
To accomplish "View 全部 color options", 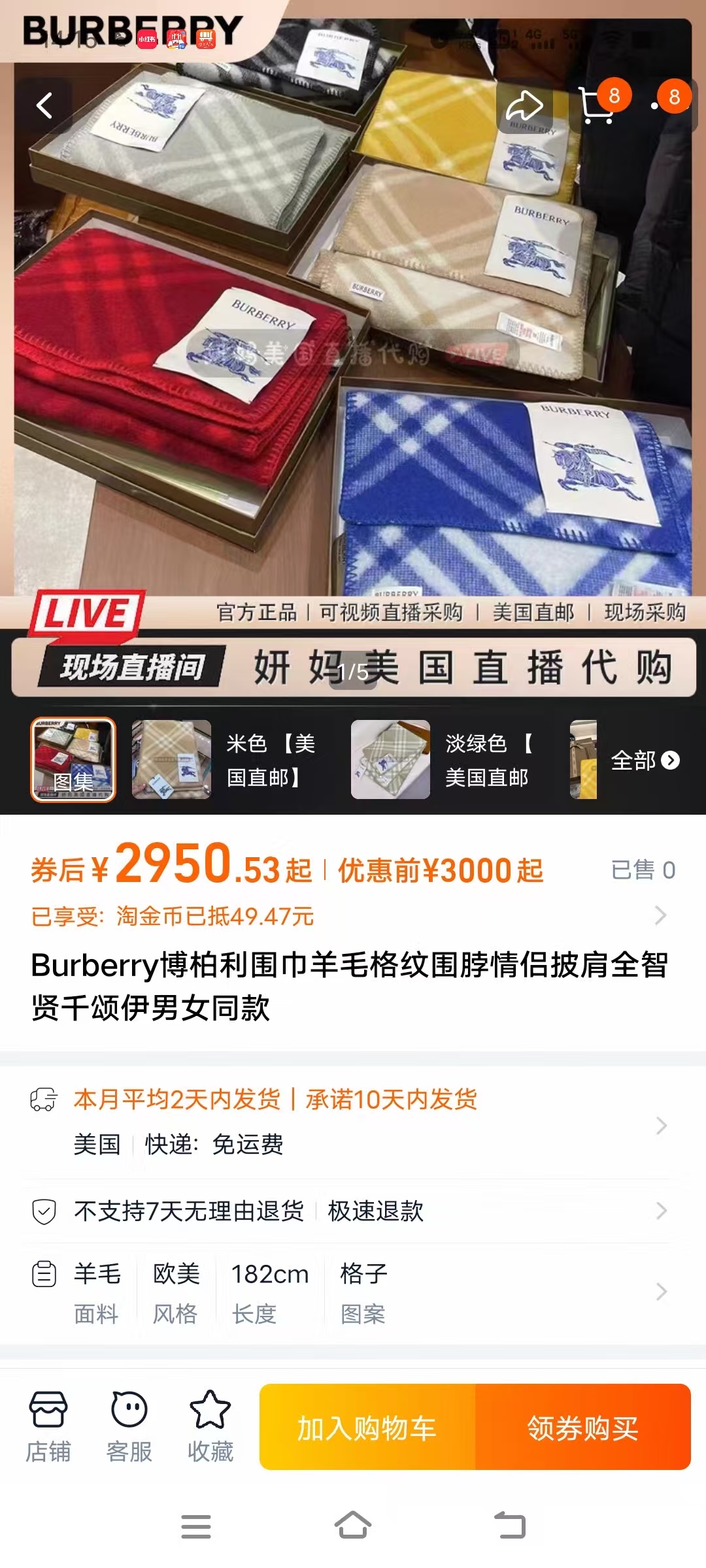I will 645,760.
